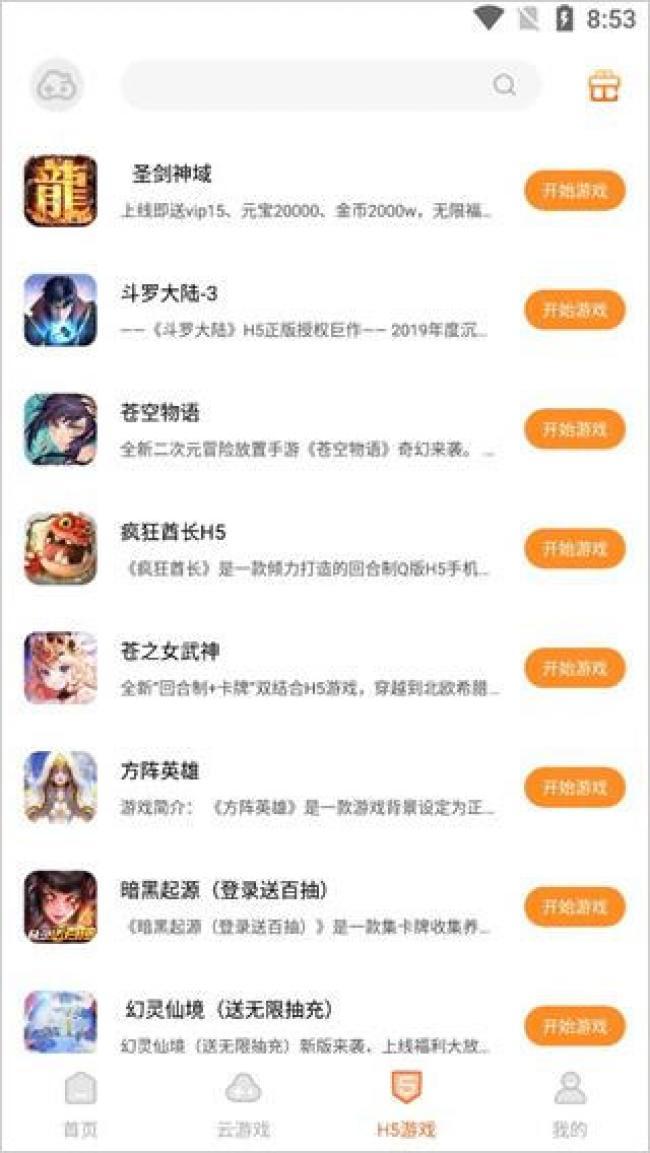The width and height of the screenshot is (650, 1153).
Task: Open the gift box icon
Action: tap(603, 86)
